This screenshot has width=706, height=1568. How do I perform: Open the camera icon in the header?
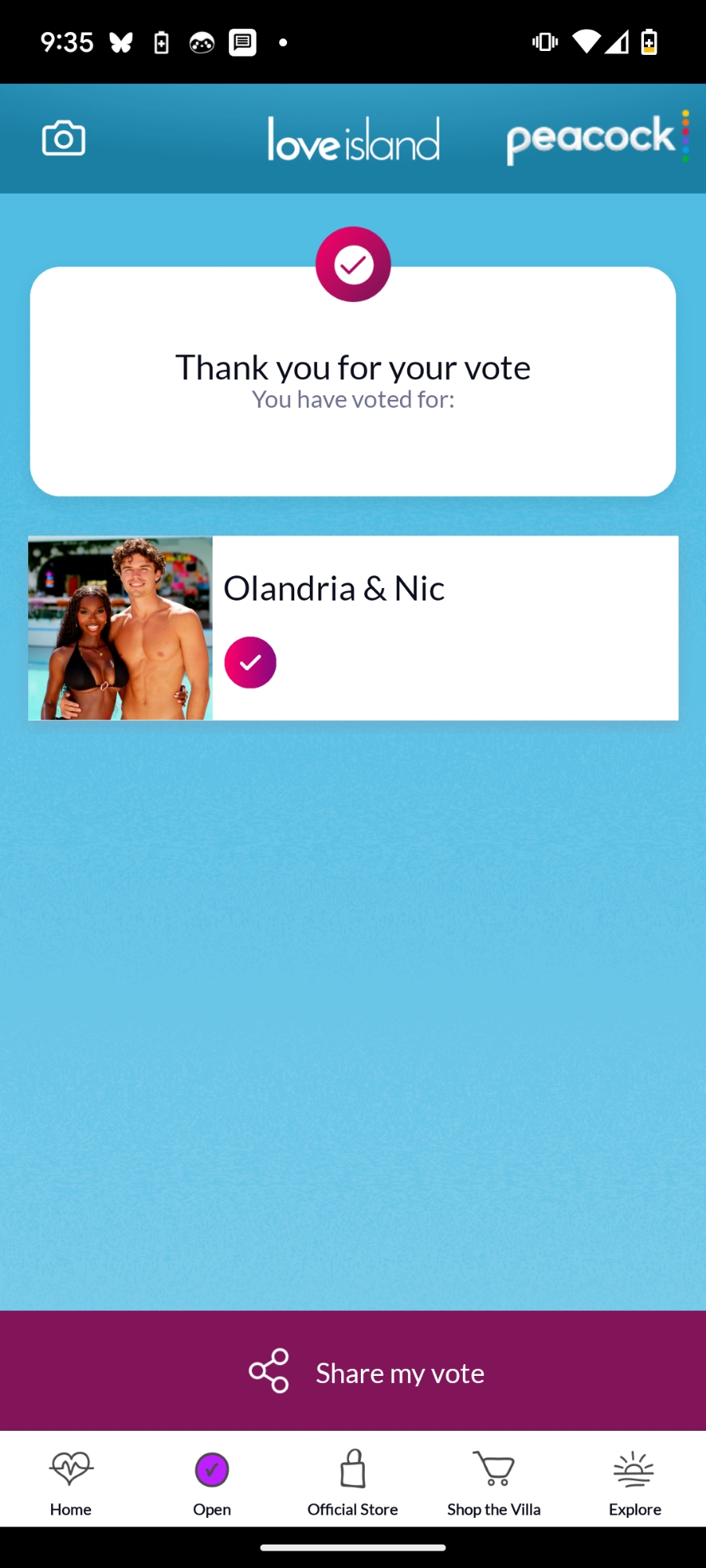[64, 139]
